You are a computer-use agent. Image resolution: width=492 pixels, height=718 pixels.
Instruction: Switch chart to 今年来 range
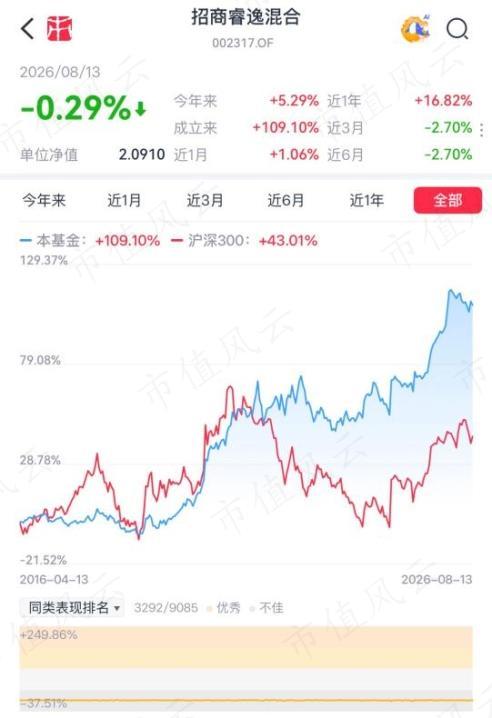pyautogui.click(x=44, y=200)
